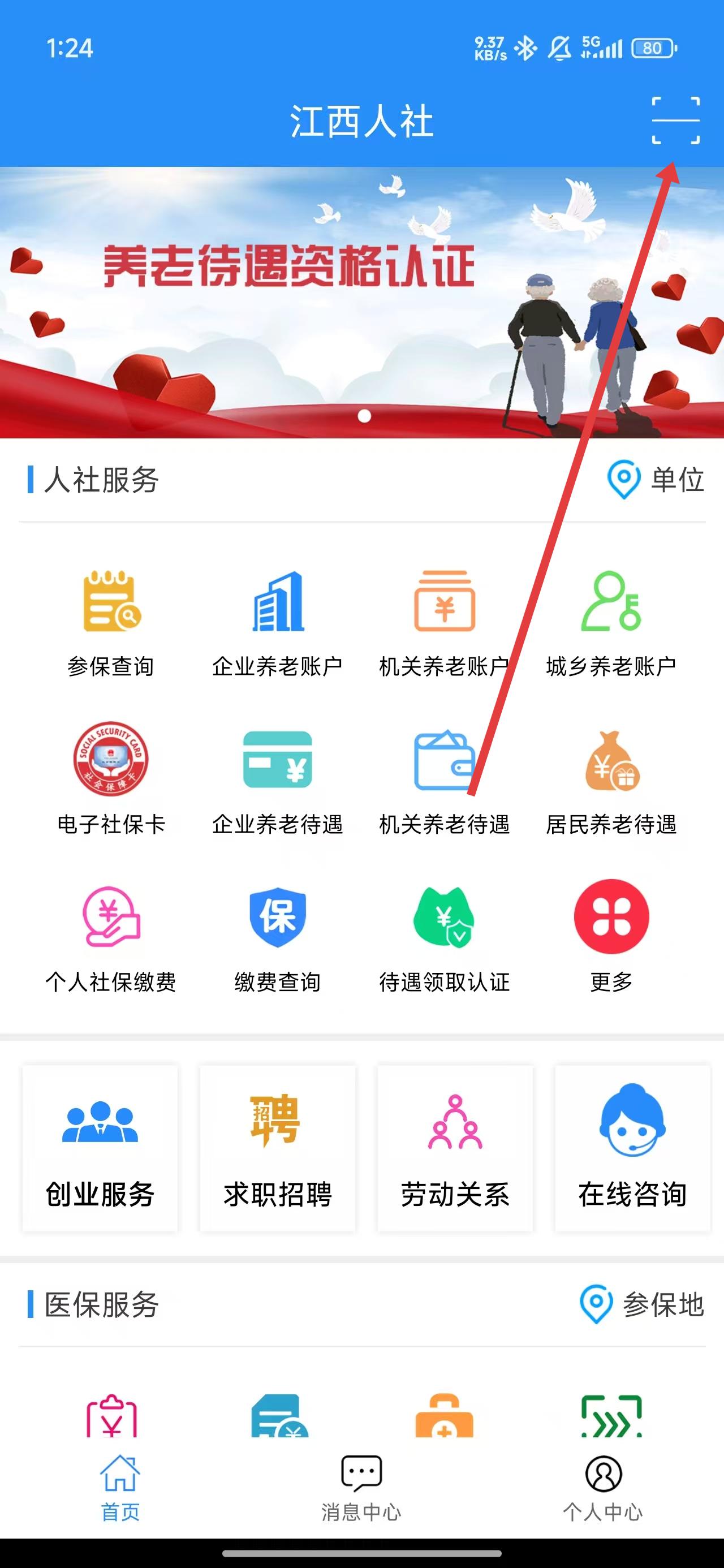Tap 更多 to see more services
Screen dimensions: 724x1568
[x=611, y=938]
